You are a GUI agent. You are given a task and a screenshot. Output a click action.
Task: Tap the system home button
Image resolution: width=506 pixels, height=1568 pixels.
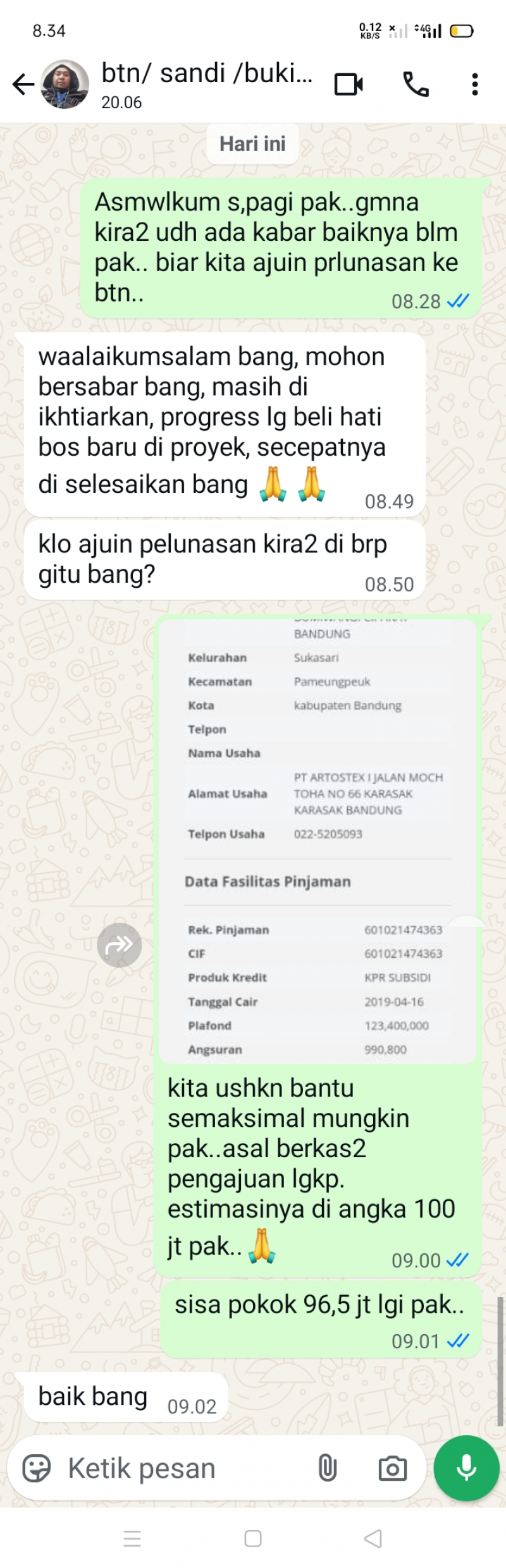253,1538
